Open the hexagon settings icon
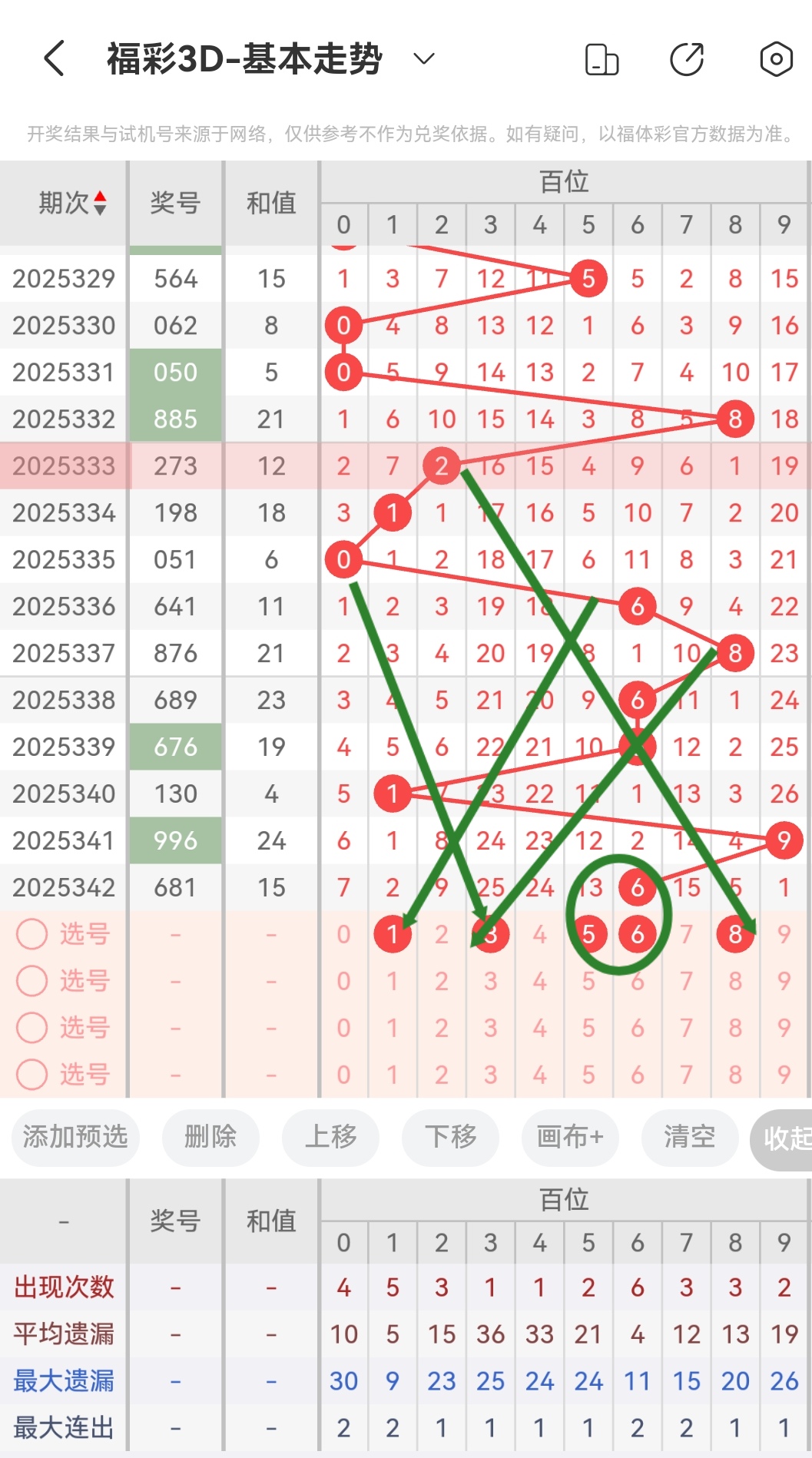The height and width of the screenshot is (1458, 812). tap(776, 59)
